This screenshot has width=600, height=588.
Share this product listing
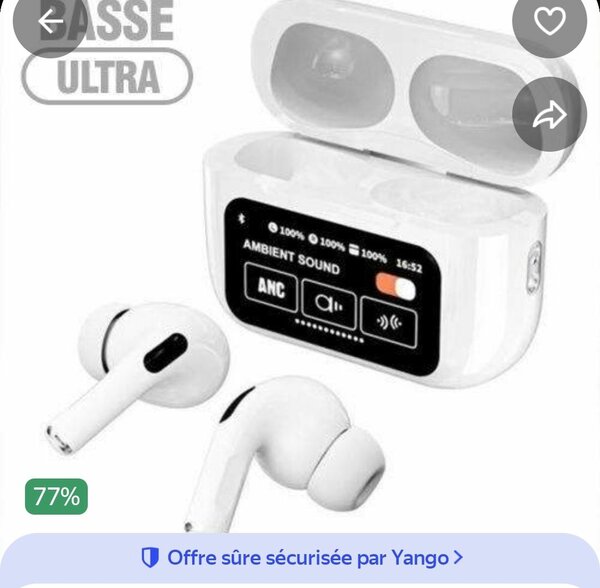coord(549,115)
